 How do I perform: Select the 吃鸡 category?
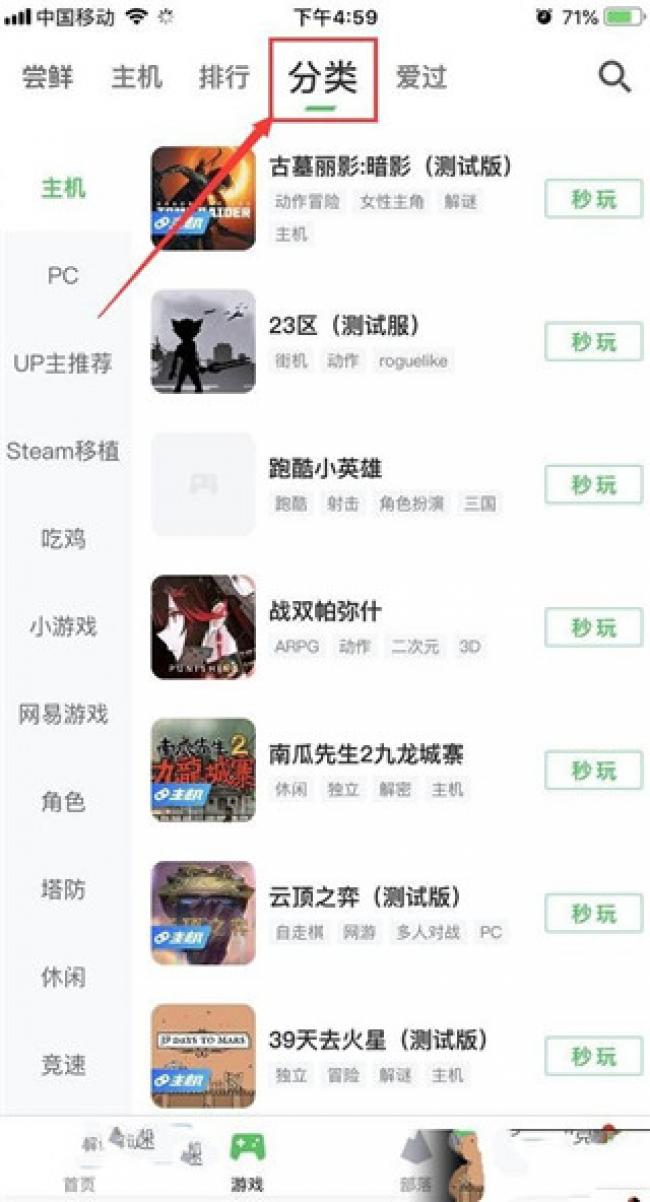(63, 539)
